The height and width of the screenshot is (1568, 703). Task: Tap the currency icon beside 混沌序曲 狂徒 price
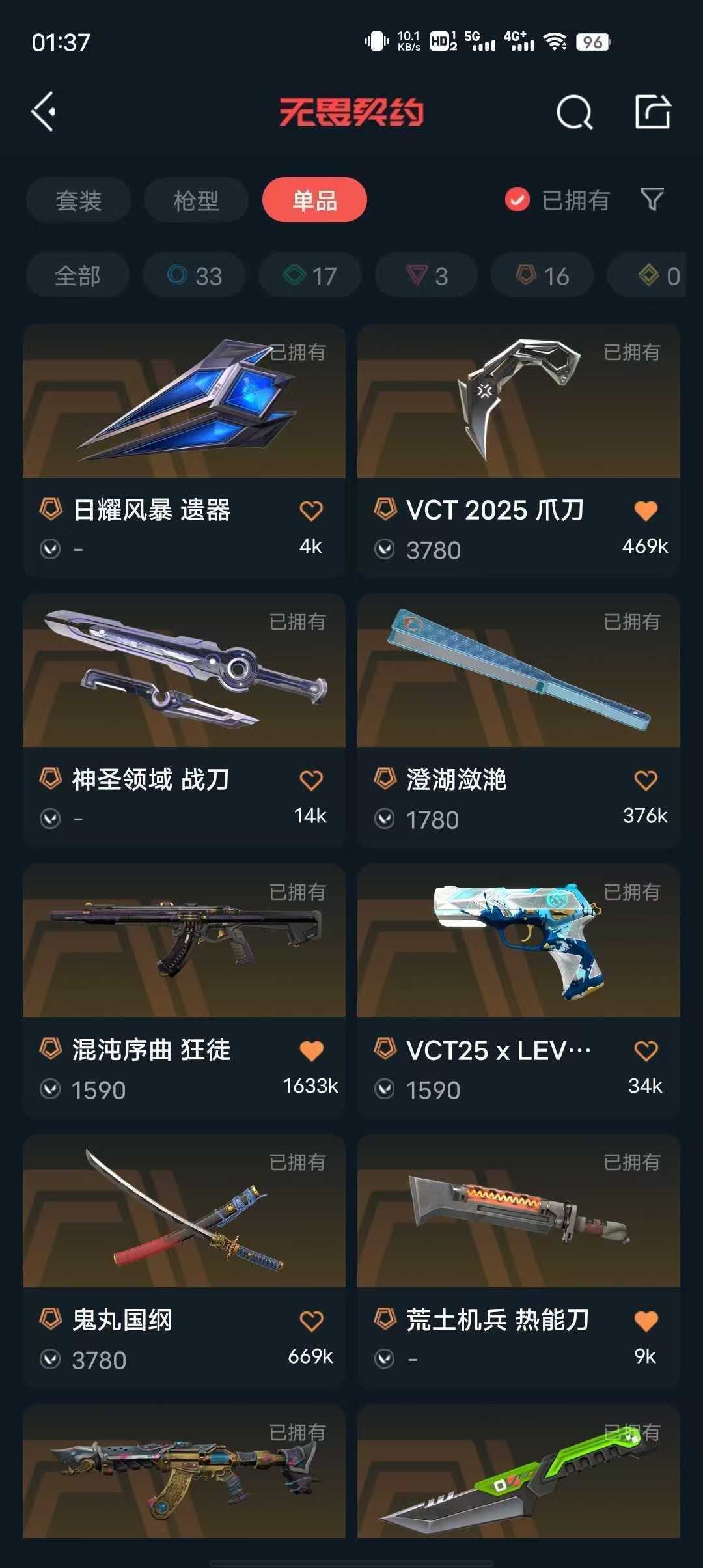coord(50,1089)
